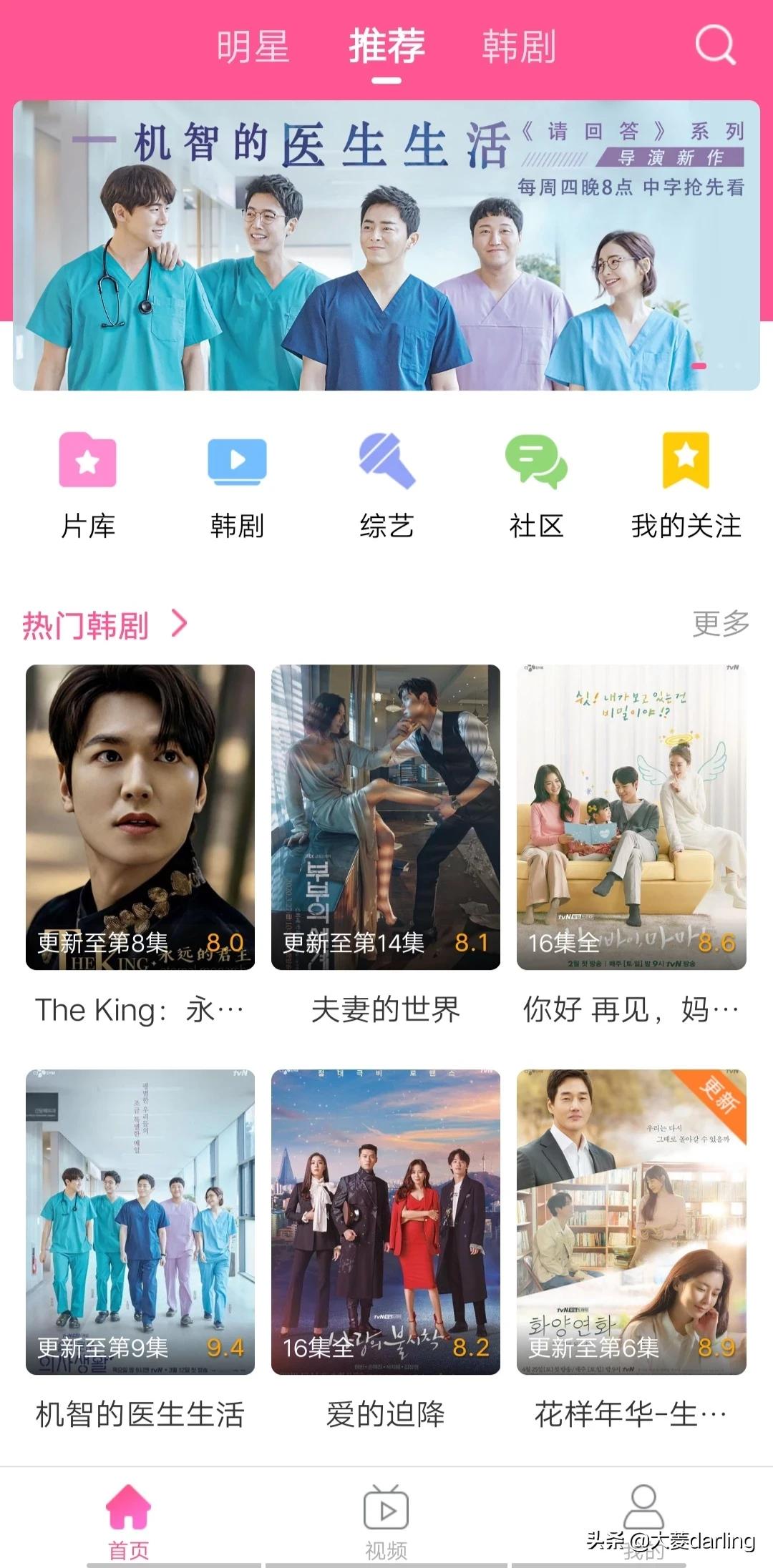Go to the 视频 bottom tab

(x=386, y=1520)
